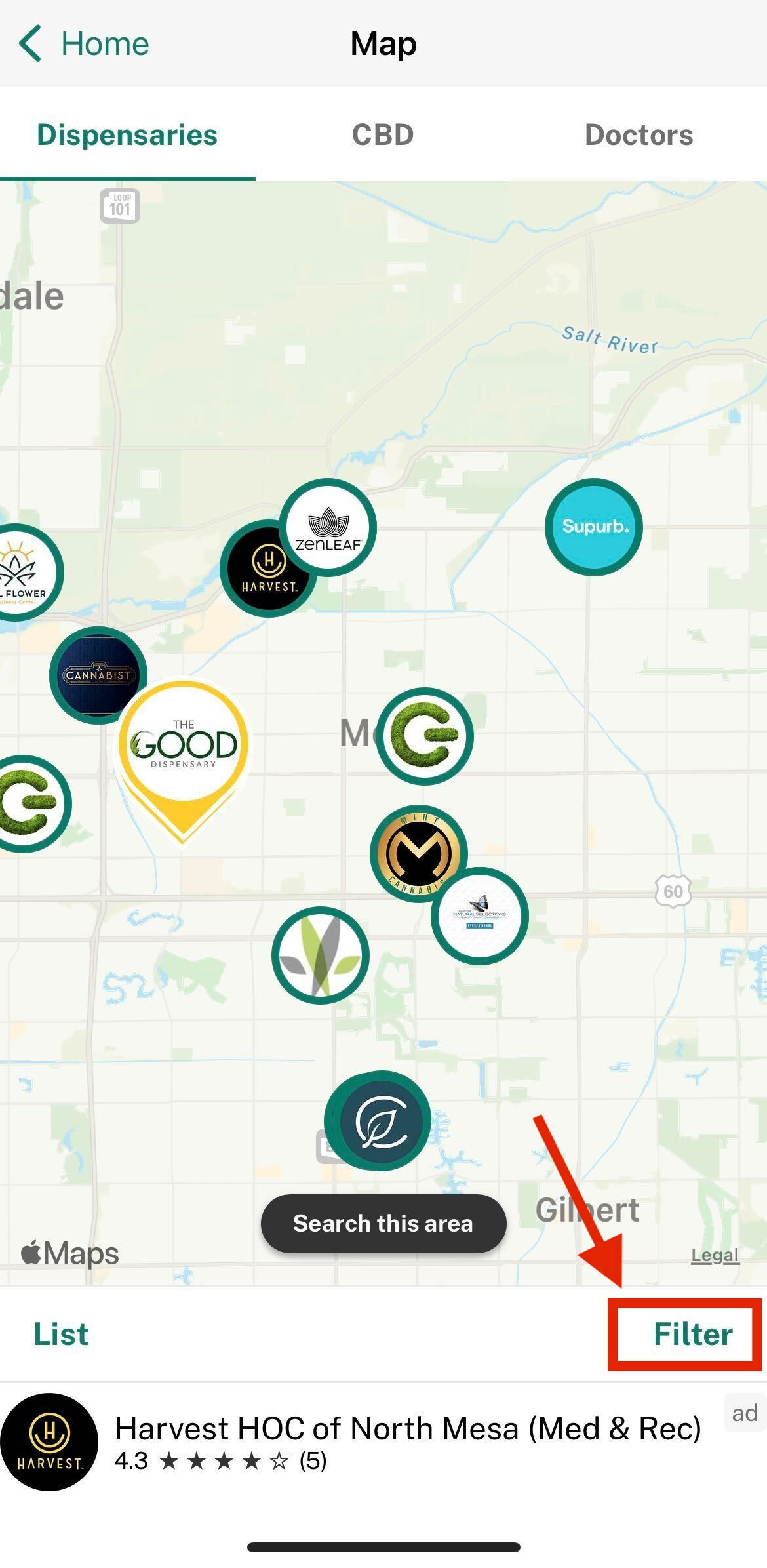This screenshot has height=1568, width=767.
Task: Open the Legal link on map
Action: point(715,1255)
